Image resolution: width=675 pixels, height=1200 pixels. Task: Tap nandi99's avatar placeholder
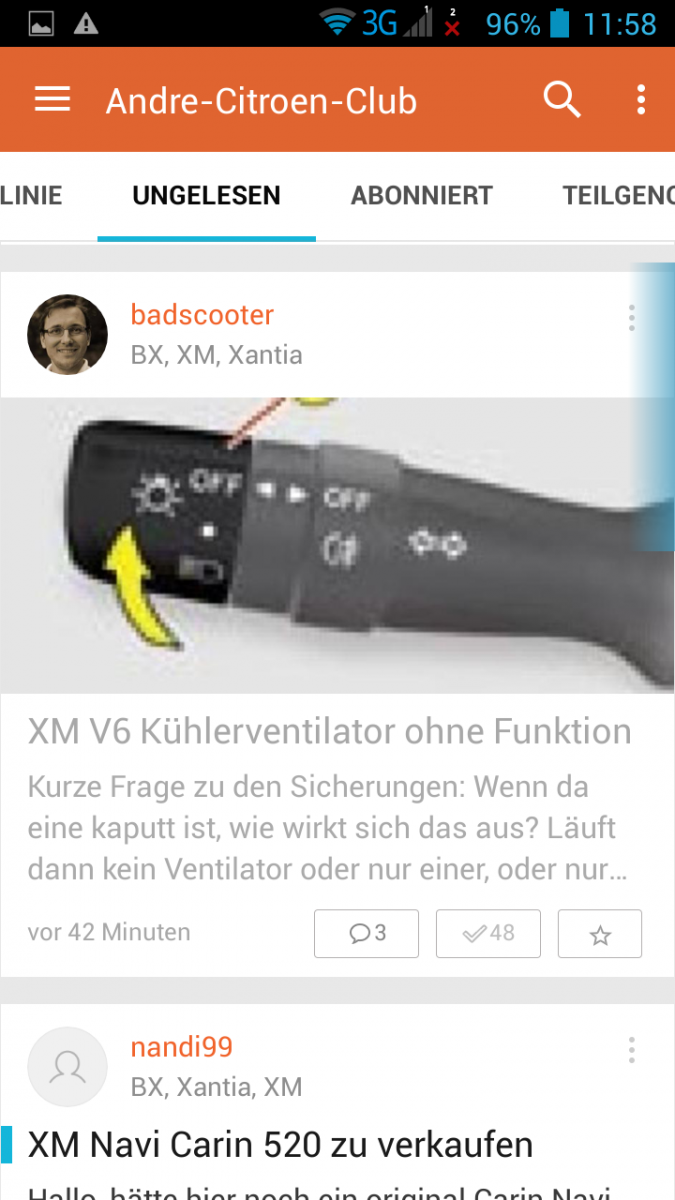click(67, 1066)
